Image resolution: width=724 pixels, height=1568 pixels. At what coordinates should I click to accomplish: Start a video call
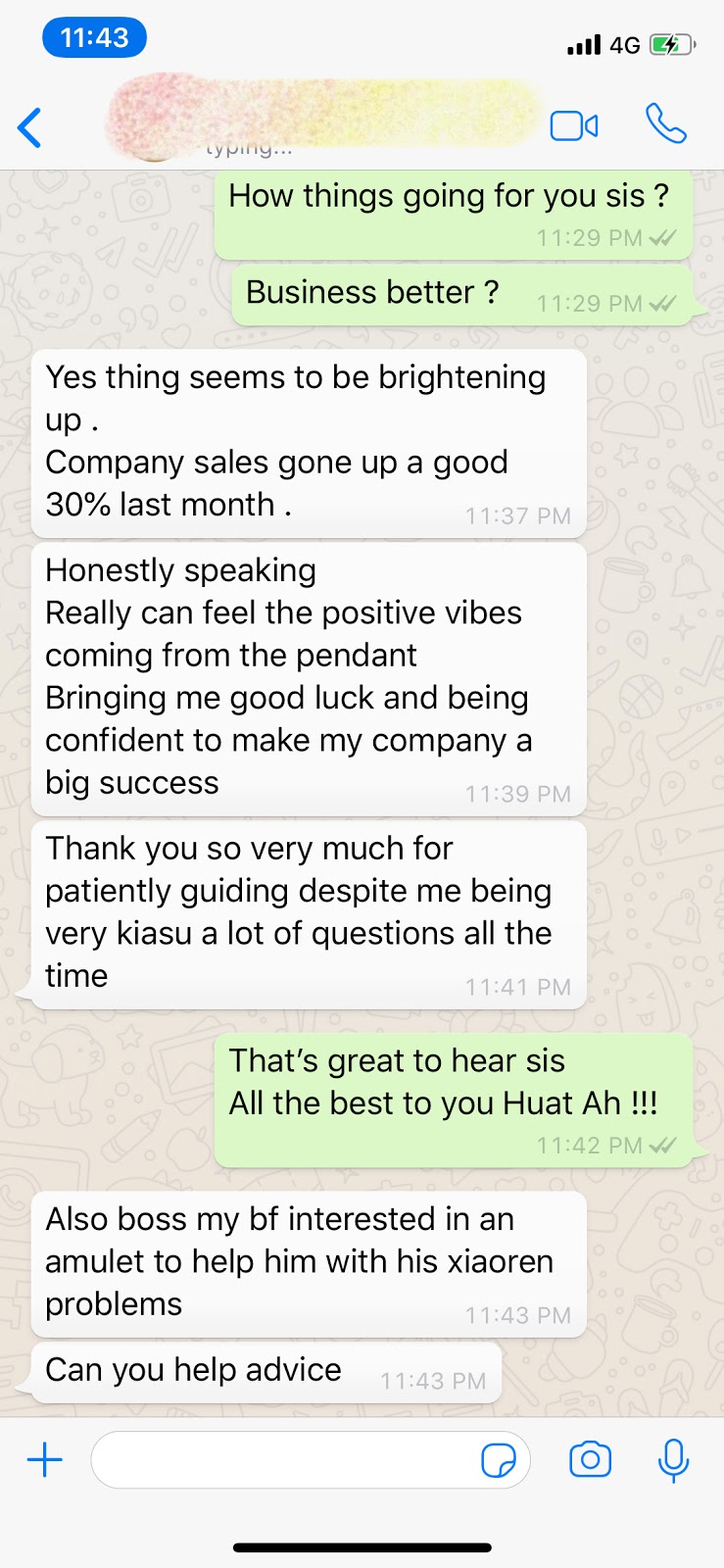(x=574, y=126)
